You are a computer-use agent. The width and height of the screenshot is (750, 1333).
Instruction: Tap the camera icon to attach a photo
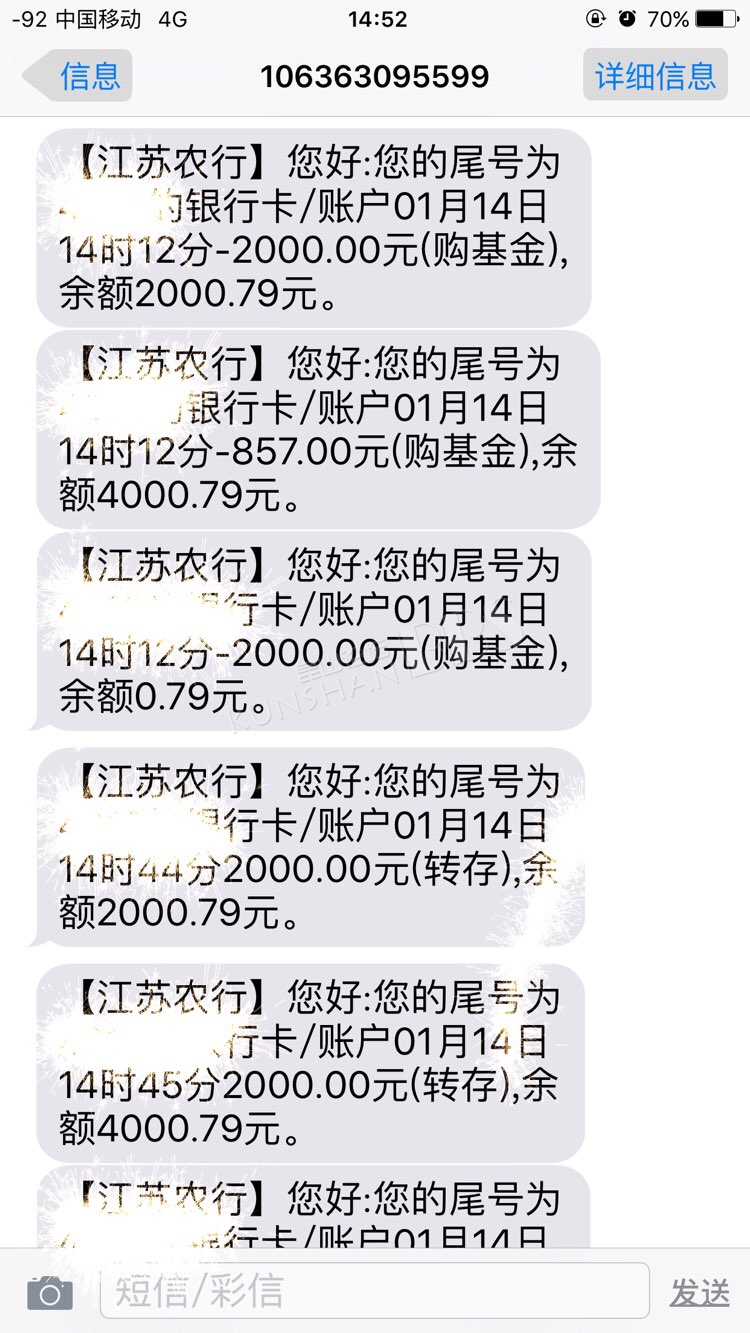50,1292
